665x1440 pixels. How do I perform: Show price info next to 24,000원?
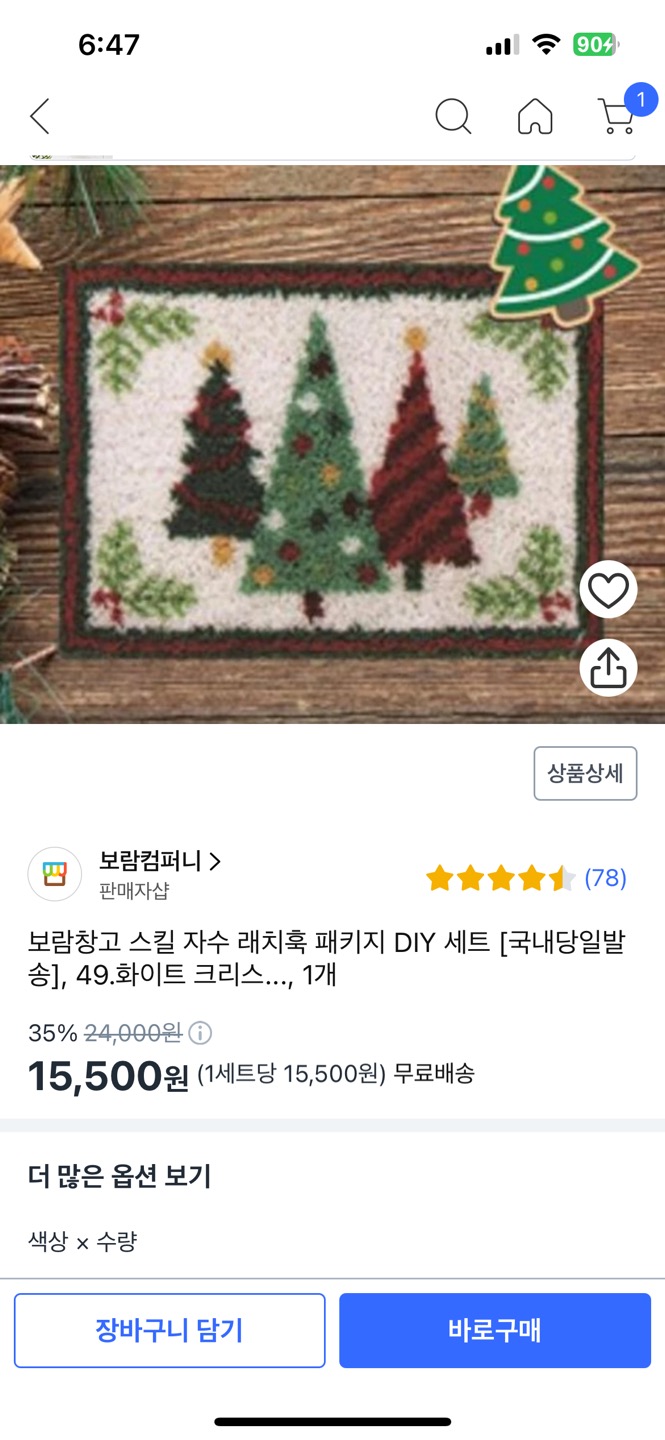tap(200, 1033)
